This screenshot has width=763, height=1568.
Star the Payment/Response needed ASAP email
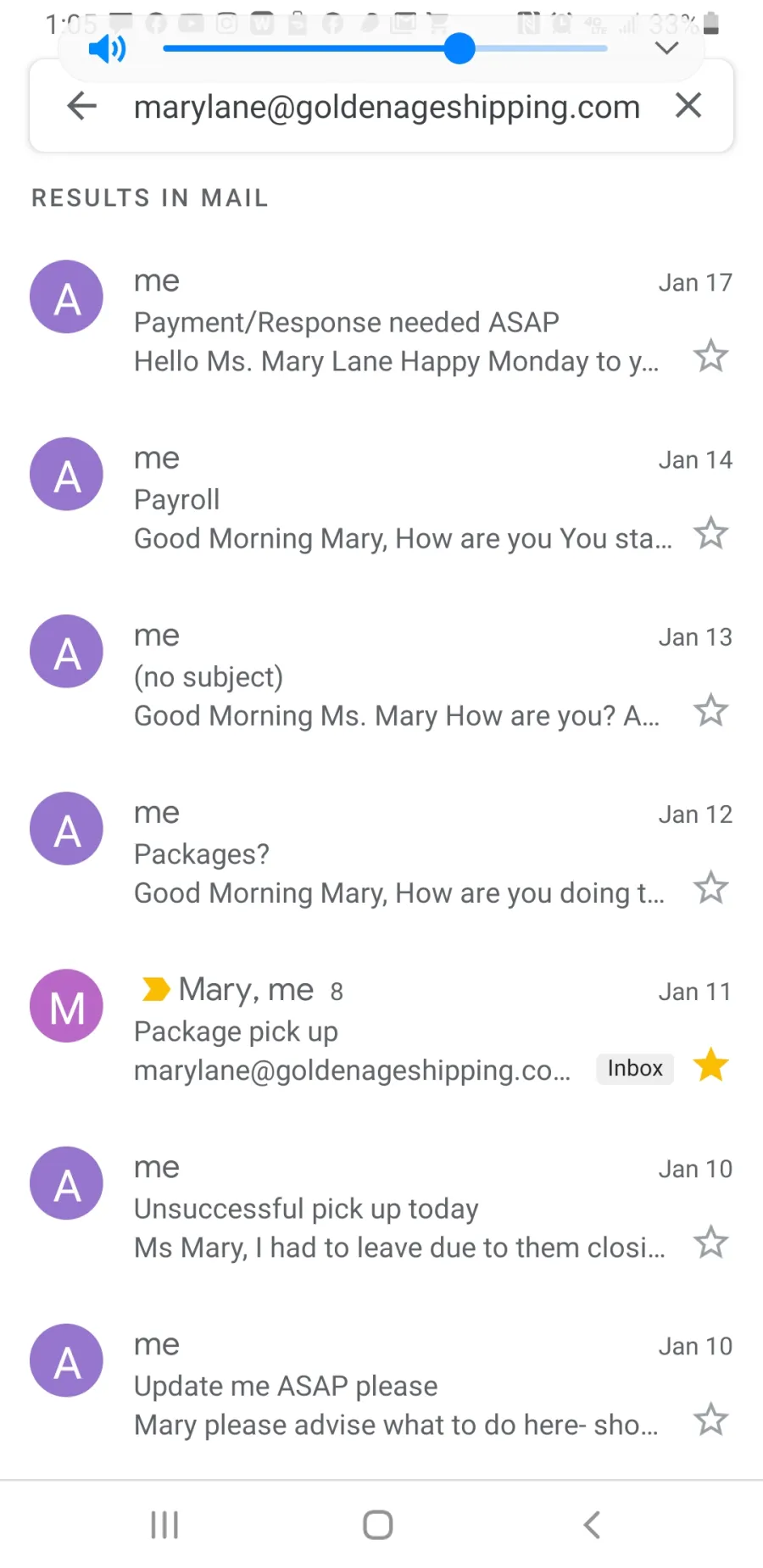click(x=710, y=356)
